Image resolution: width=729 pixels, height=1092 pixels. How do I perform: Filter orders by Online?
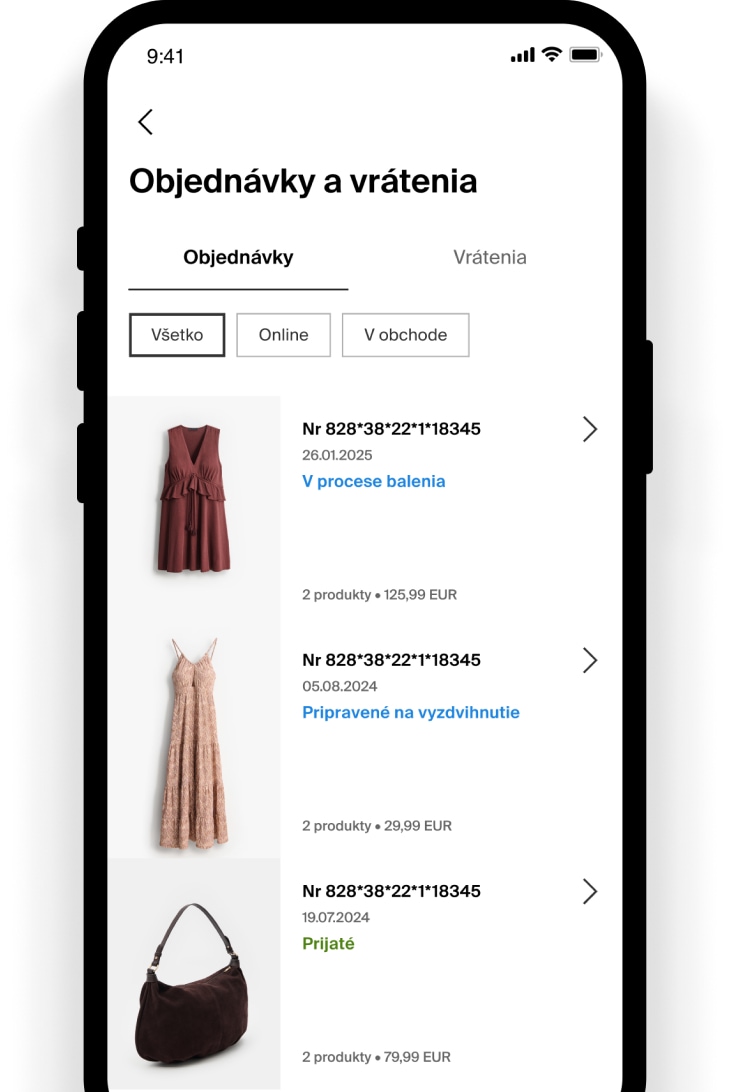(x=283, y=335)
